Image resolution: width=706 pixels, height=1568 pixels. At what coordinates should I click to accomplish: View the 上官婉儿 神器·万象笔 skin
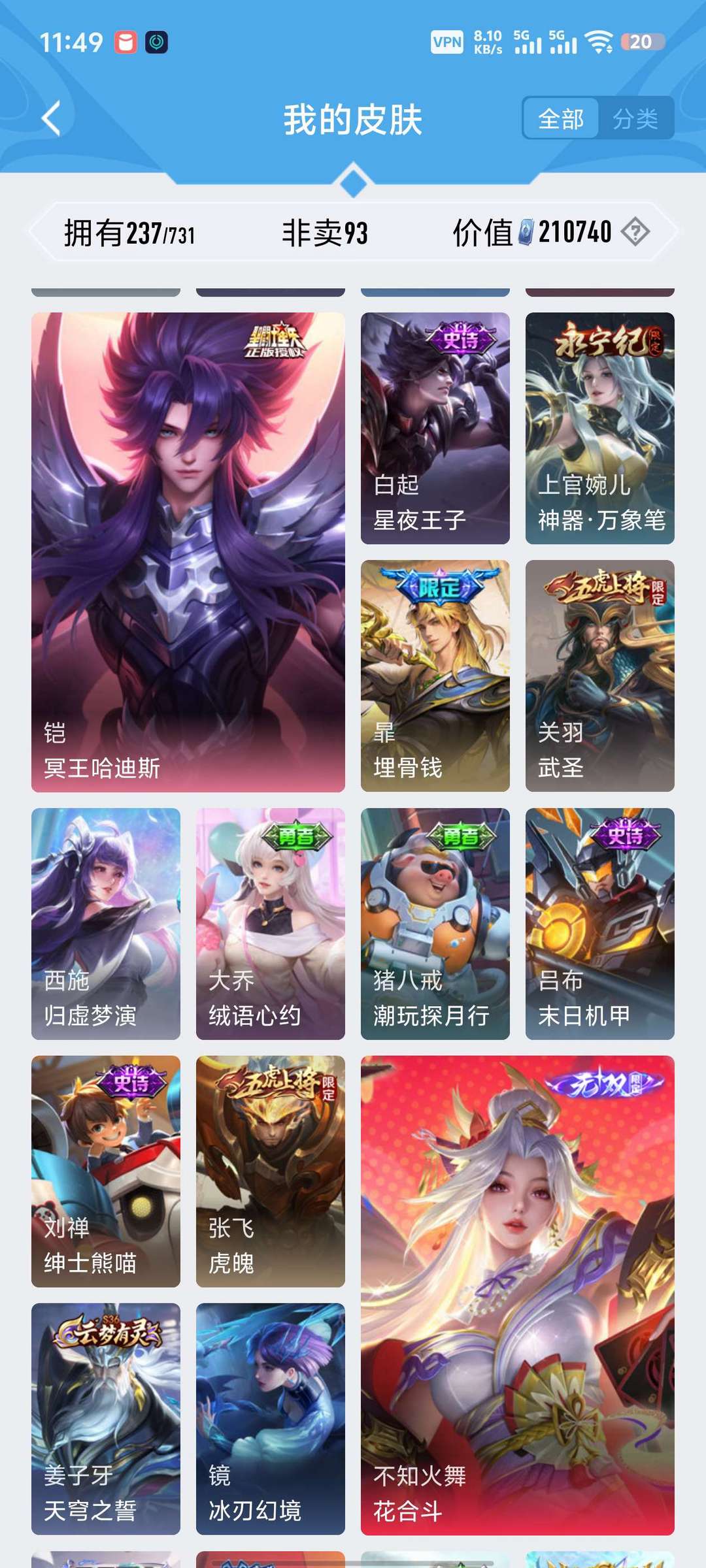tap(600, 428)
